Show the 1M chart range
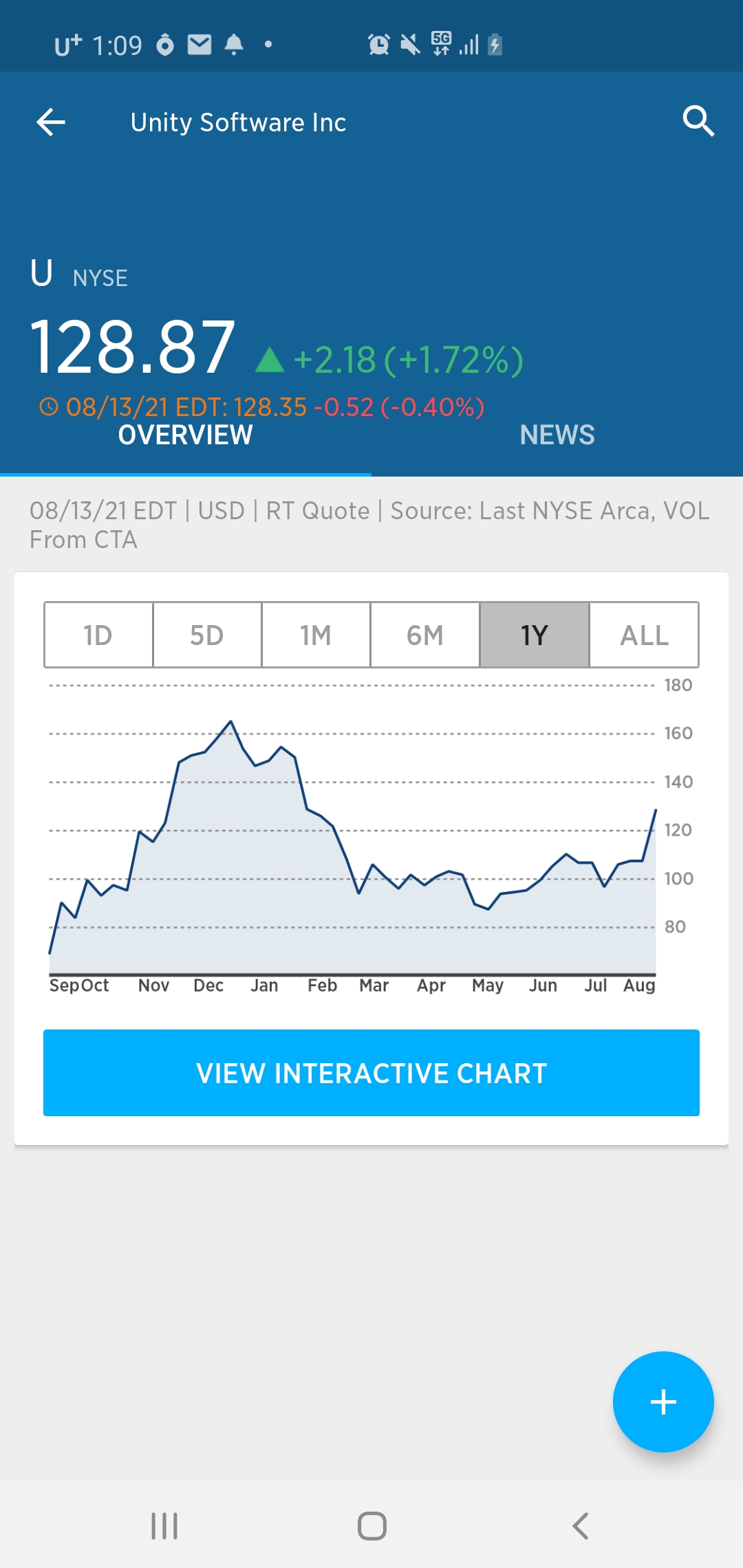Viewport: 743px width, 1568px height. [316, 635]
